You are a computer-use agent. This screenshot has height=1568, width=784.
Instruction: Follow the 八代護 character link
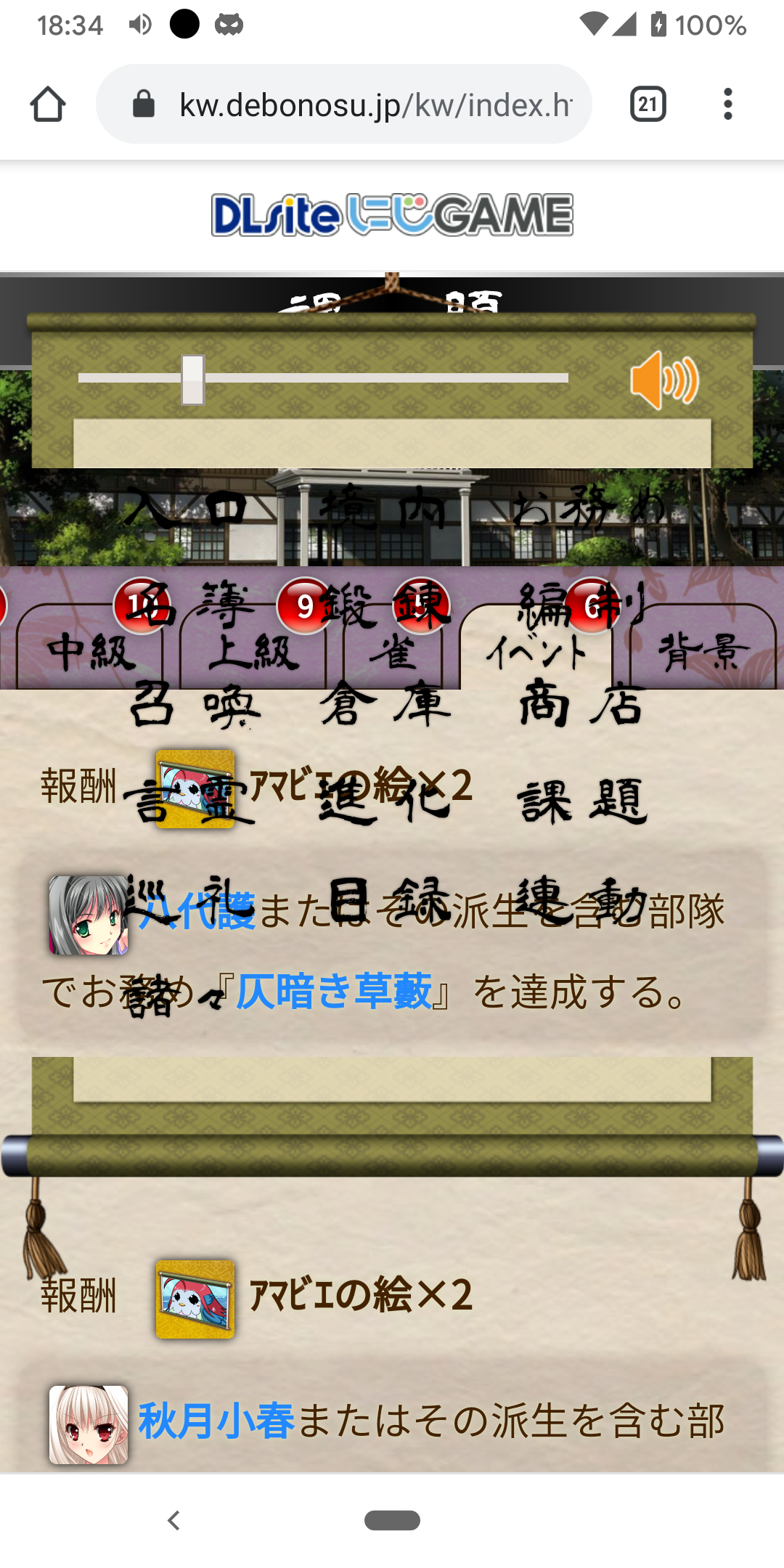(197, 911)
